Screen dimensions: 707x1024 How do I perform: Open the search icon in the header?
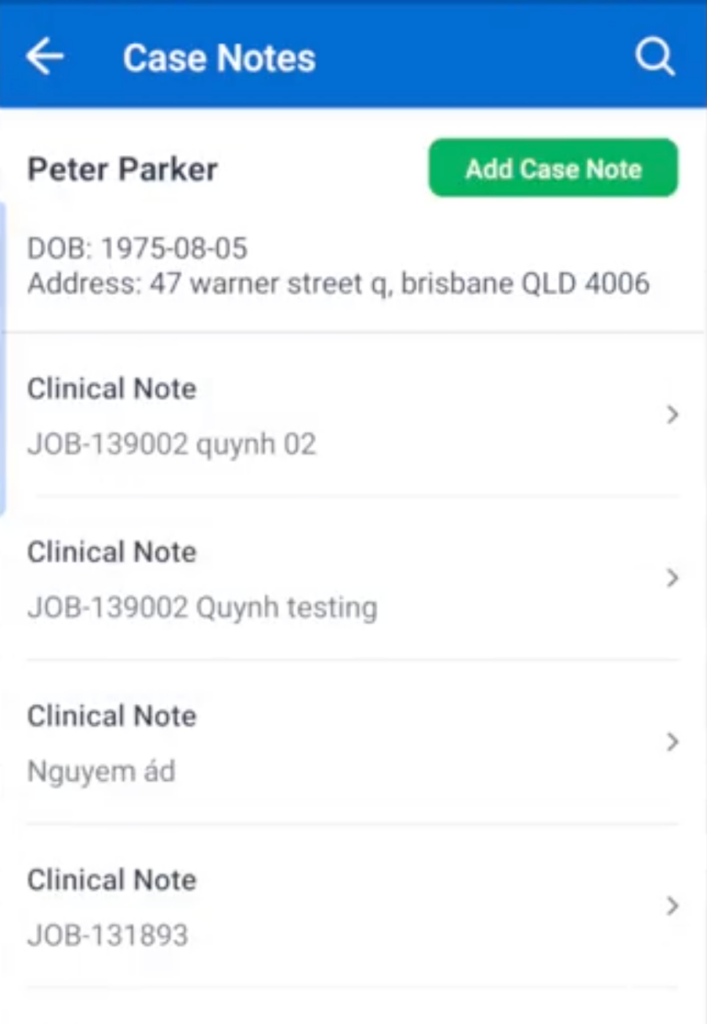tap(655, 57)
